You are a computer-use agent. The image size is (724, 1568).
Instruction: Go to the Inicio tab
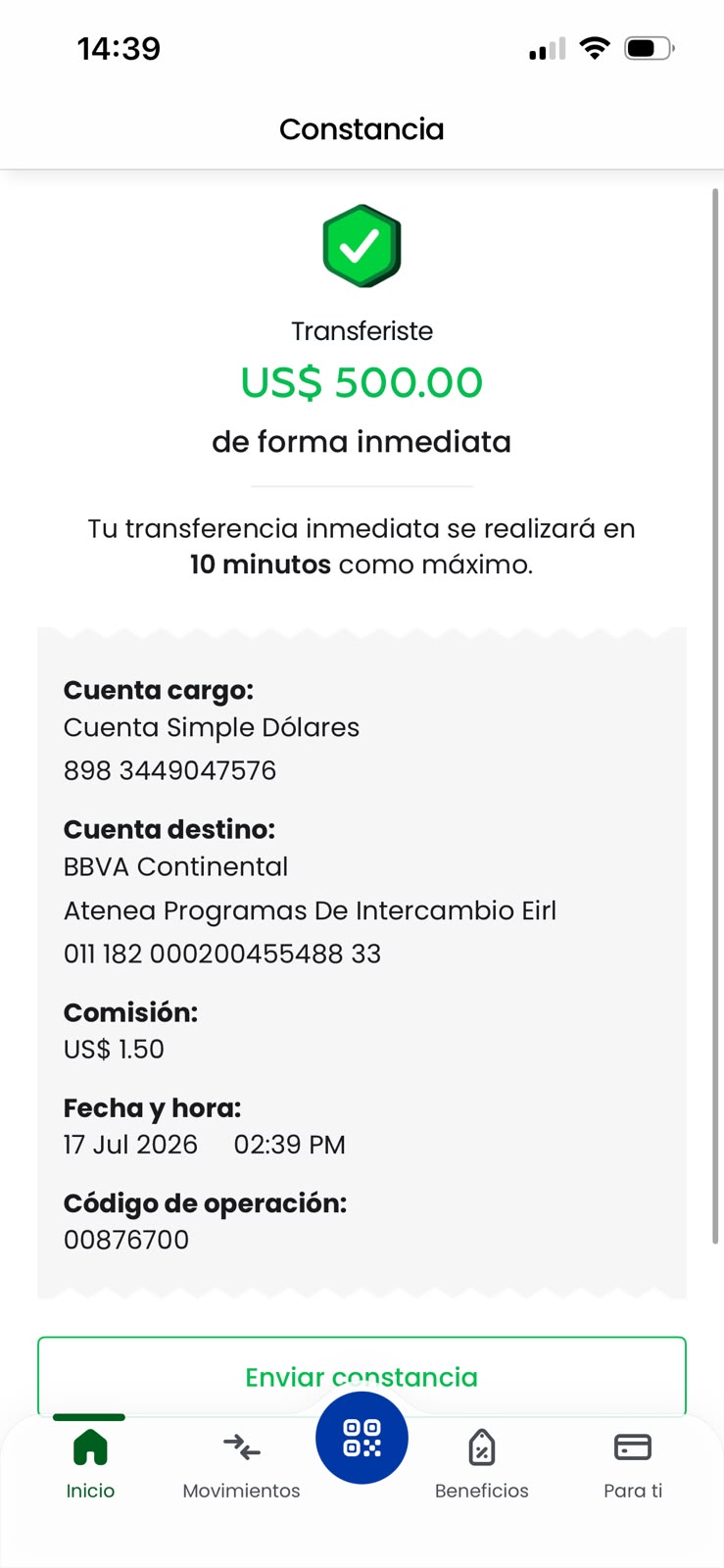click(90, 1464)
